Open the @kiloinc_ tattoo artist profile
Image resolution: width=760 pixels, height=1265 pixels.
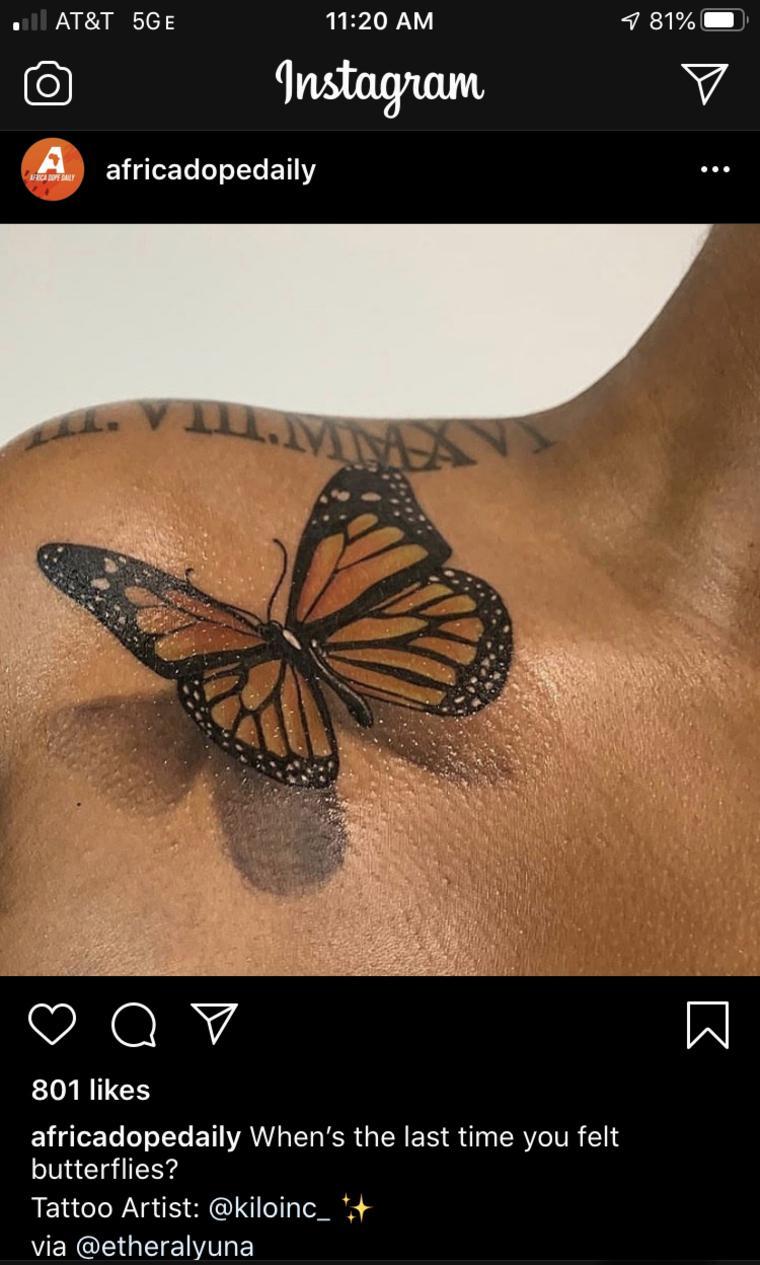tap(269, 1208)
